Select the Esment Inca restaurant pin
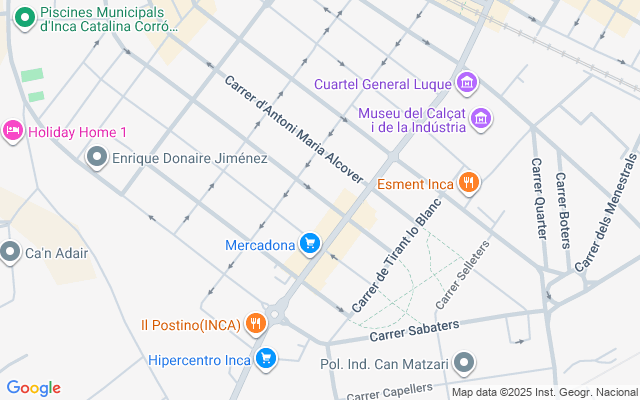The width and height of the screenshot is (640, 400). (x=467, y=182)
